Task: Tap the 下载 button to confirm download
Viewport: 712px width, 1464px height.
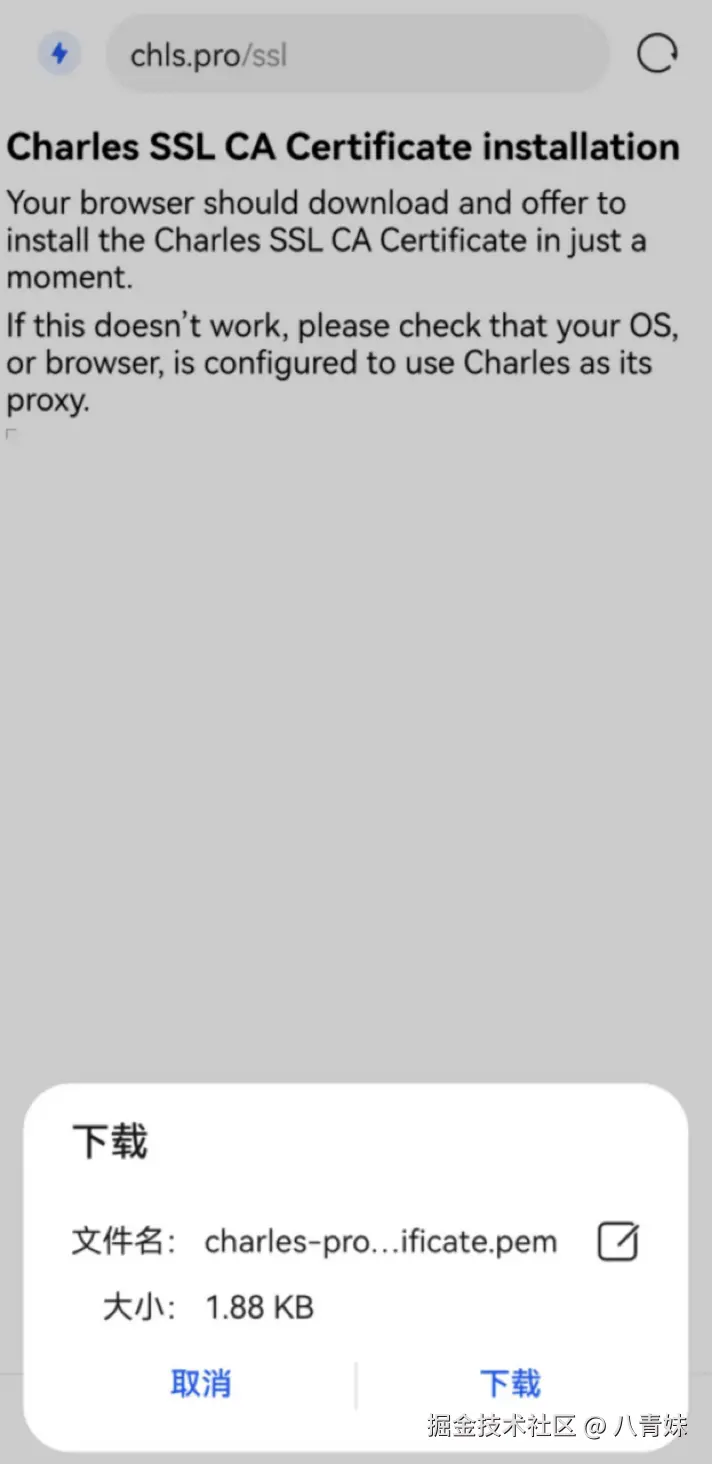Action: pos(510,1383)
